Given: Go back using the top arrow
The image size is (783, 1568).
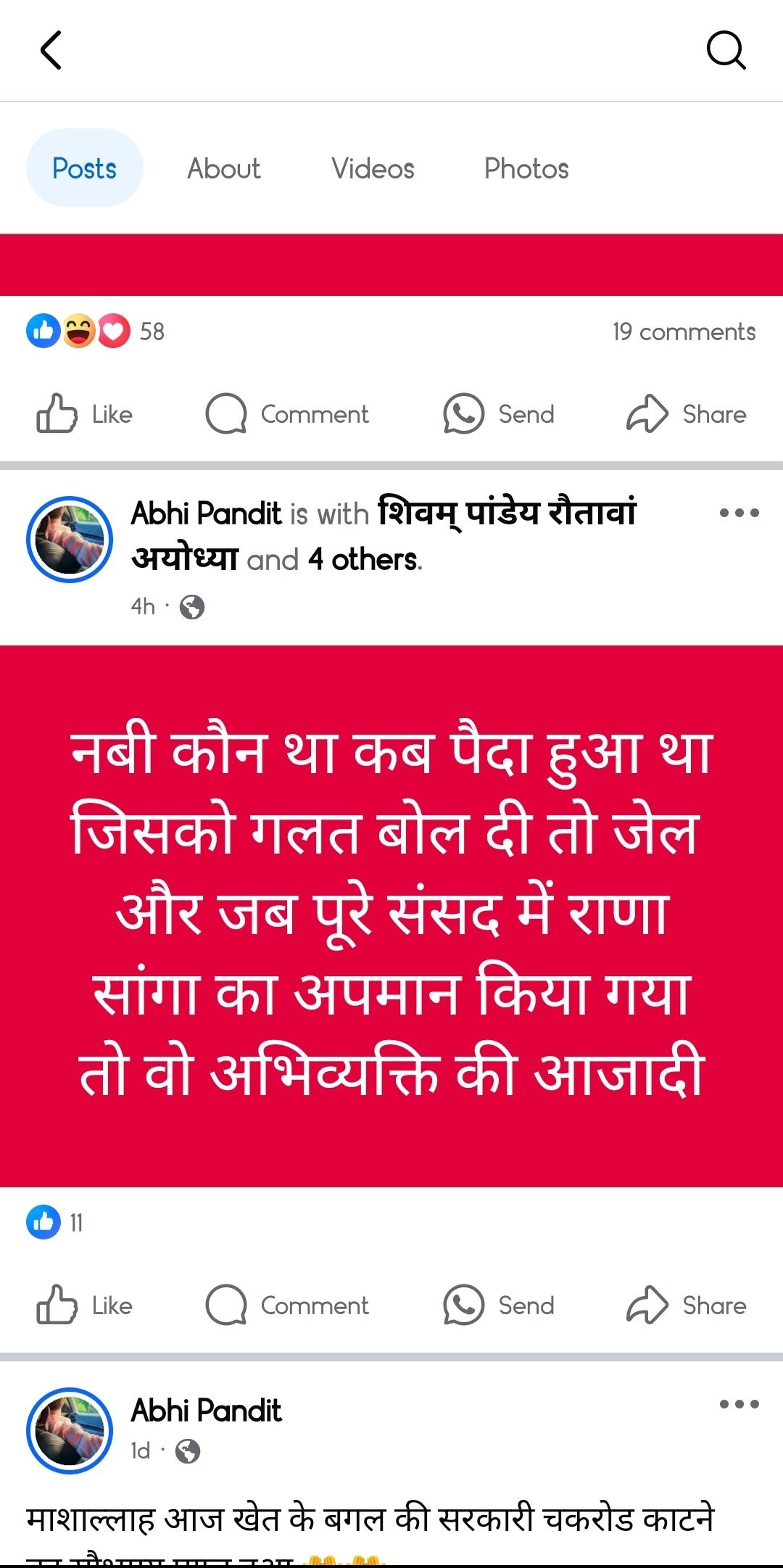Looking at the screenshot, I should pyautogui.click(x=51, y=51).
